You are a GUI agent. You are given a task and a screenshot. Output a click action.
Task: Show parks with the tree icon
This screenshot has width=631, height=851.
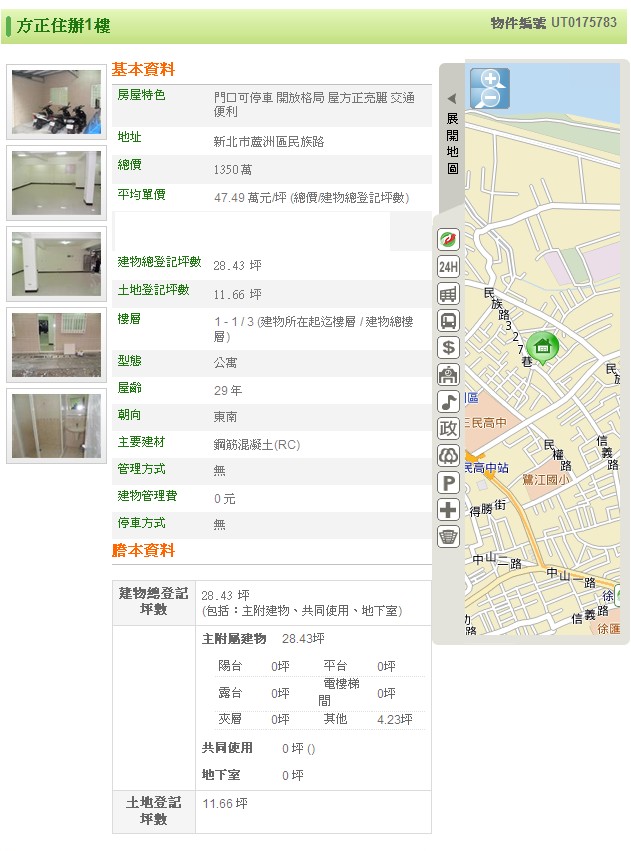[448, 456]
